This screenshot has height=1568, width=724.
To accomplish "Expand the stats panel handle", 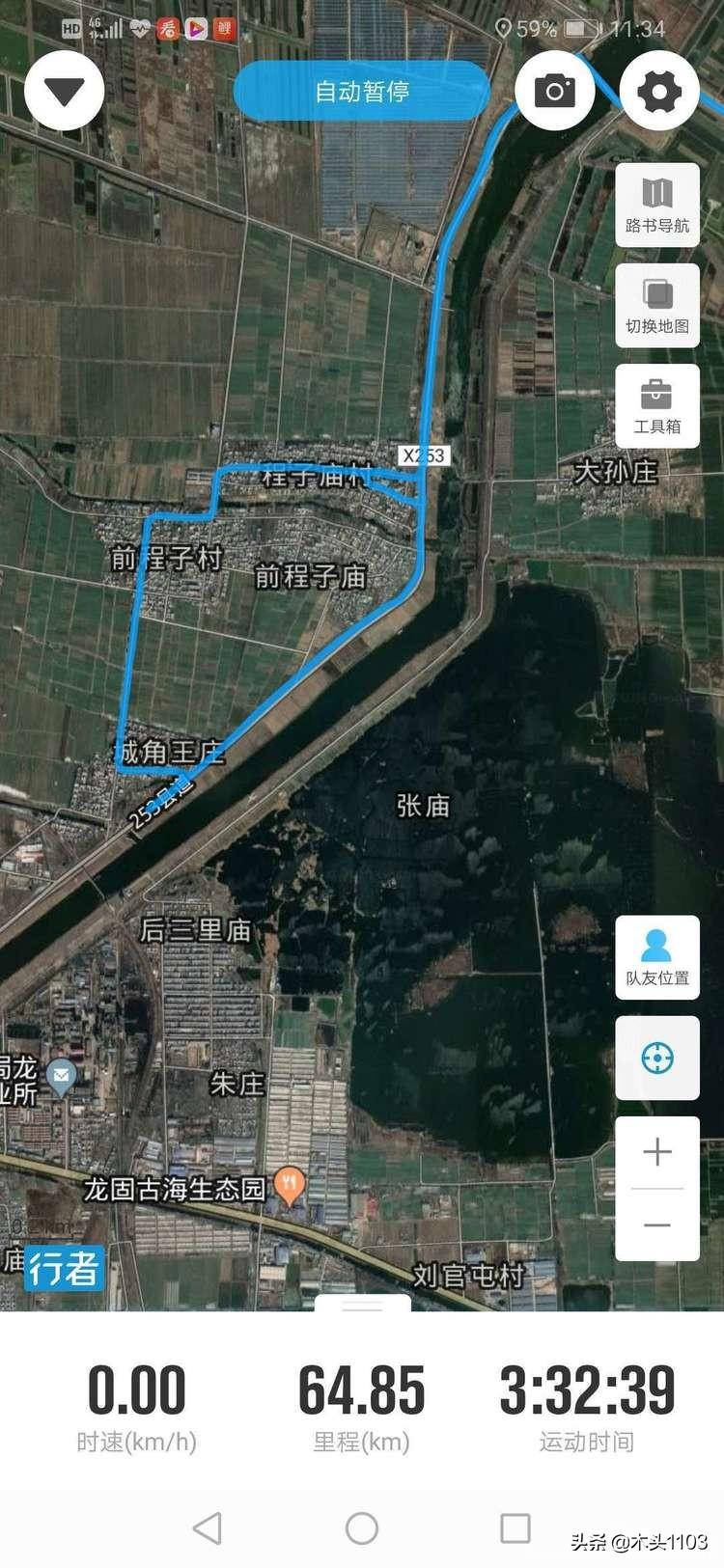I will [x=363, y=1304].
